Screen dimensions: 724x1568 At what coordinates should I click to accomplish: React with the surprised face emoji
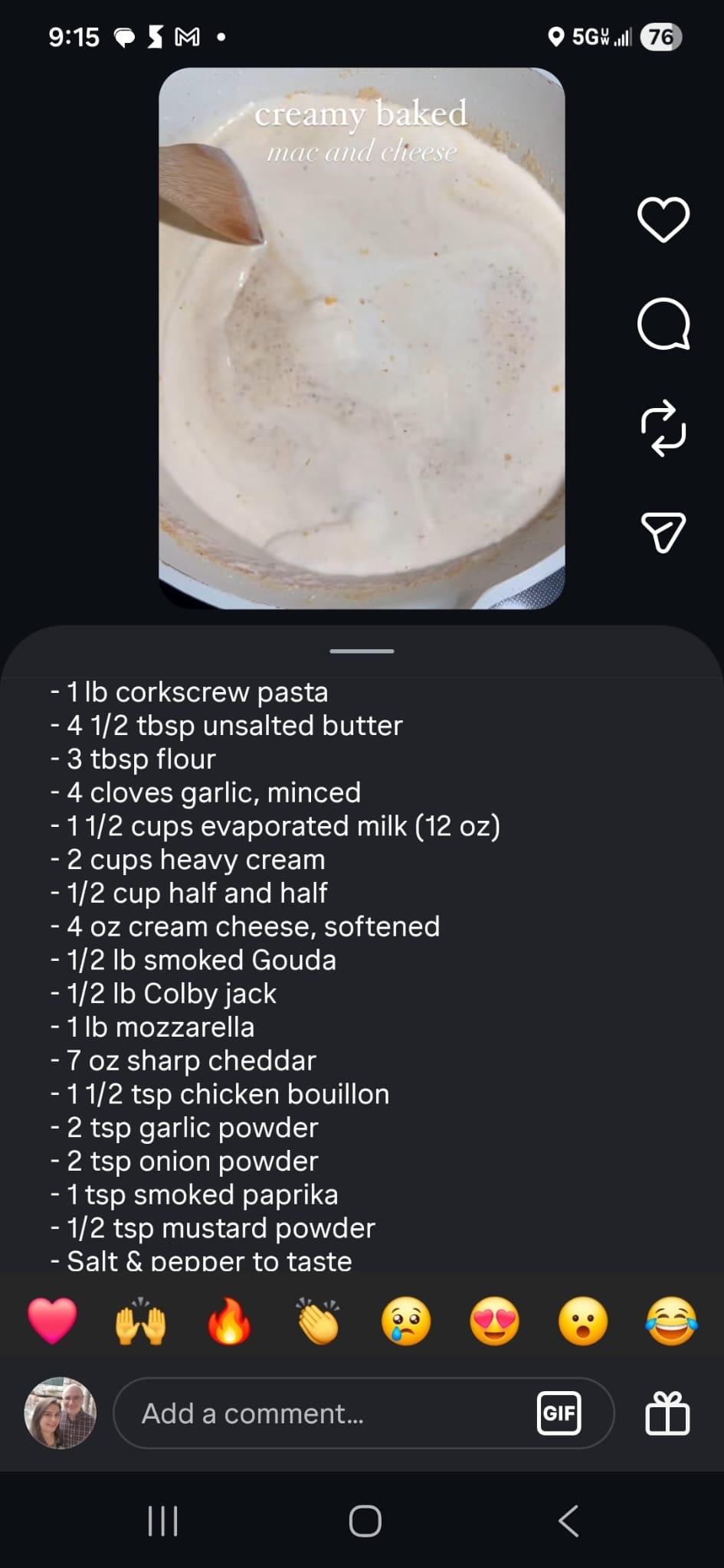[x=583, y=1321]
